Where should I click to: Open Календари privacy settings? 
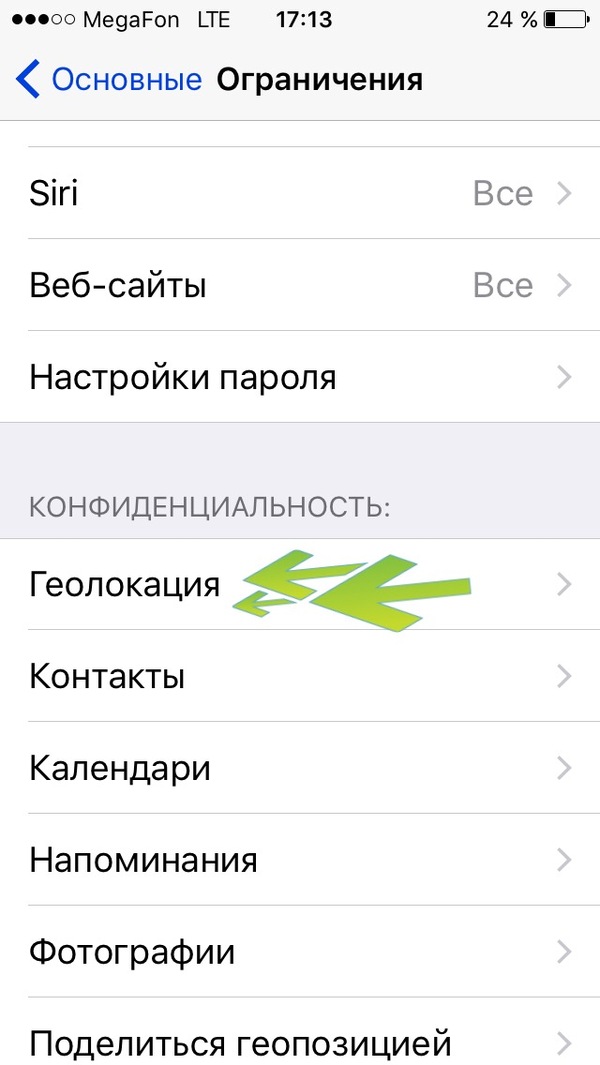click(300, 768)
